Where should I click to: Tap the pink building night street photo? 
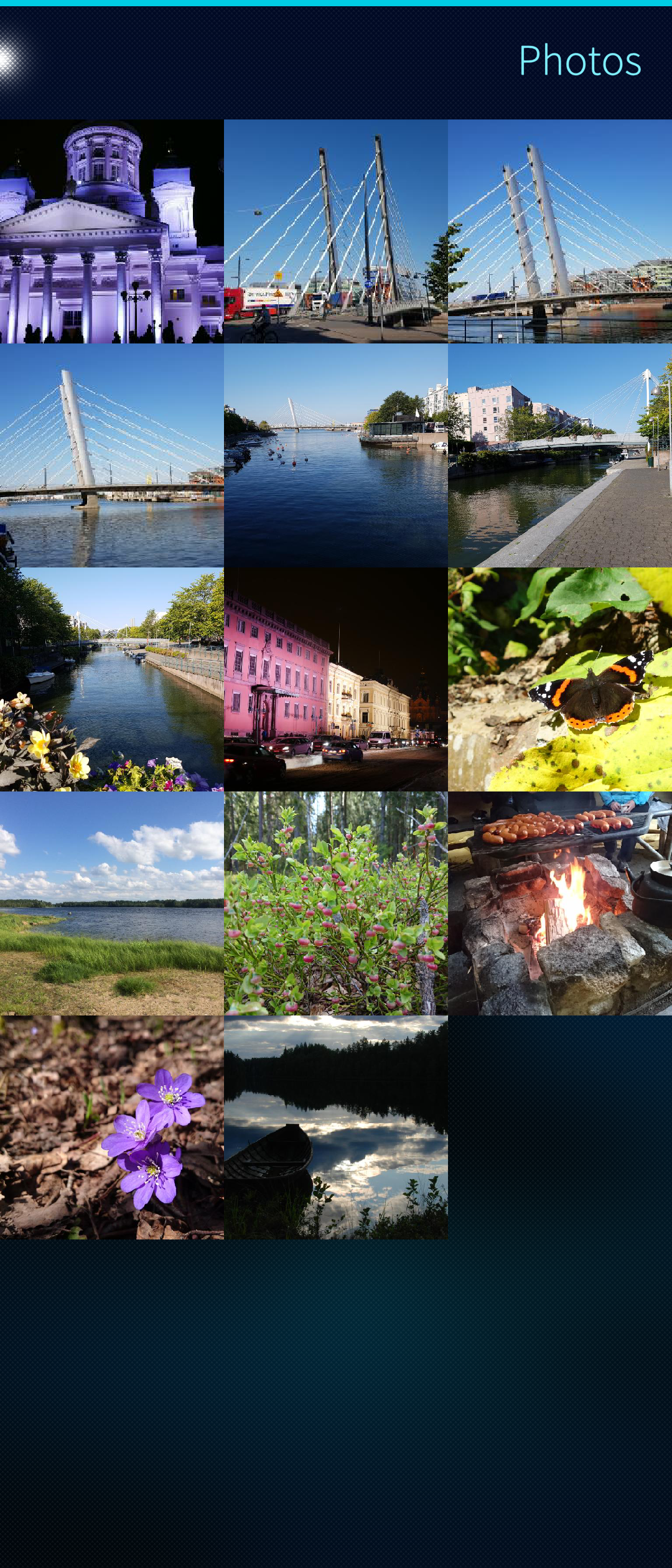coord(336,679)
